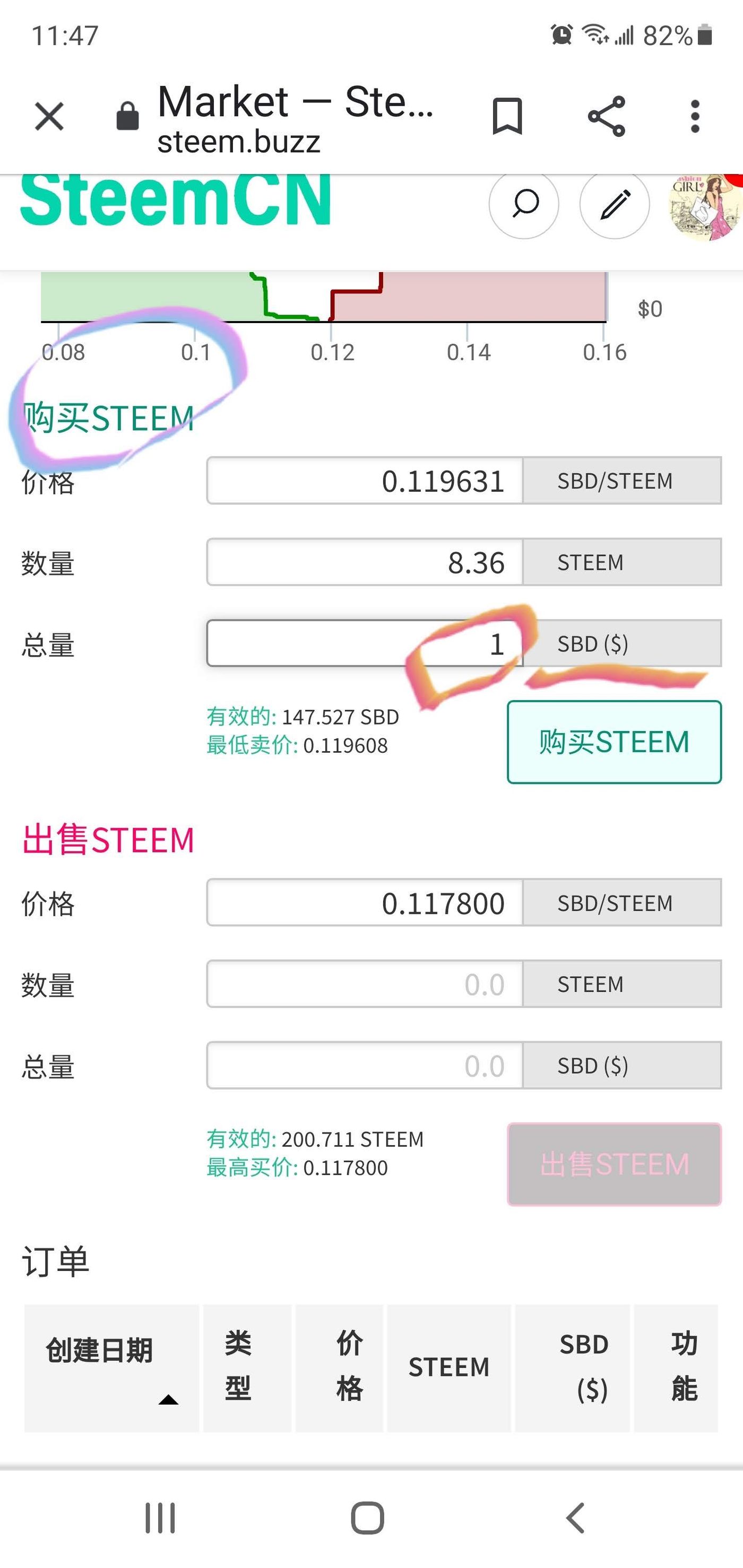The height and width of the screenshot is (1568, 743).
Task: Bookmark the Market page
Action: tap(507, 116)
